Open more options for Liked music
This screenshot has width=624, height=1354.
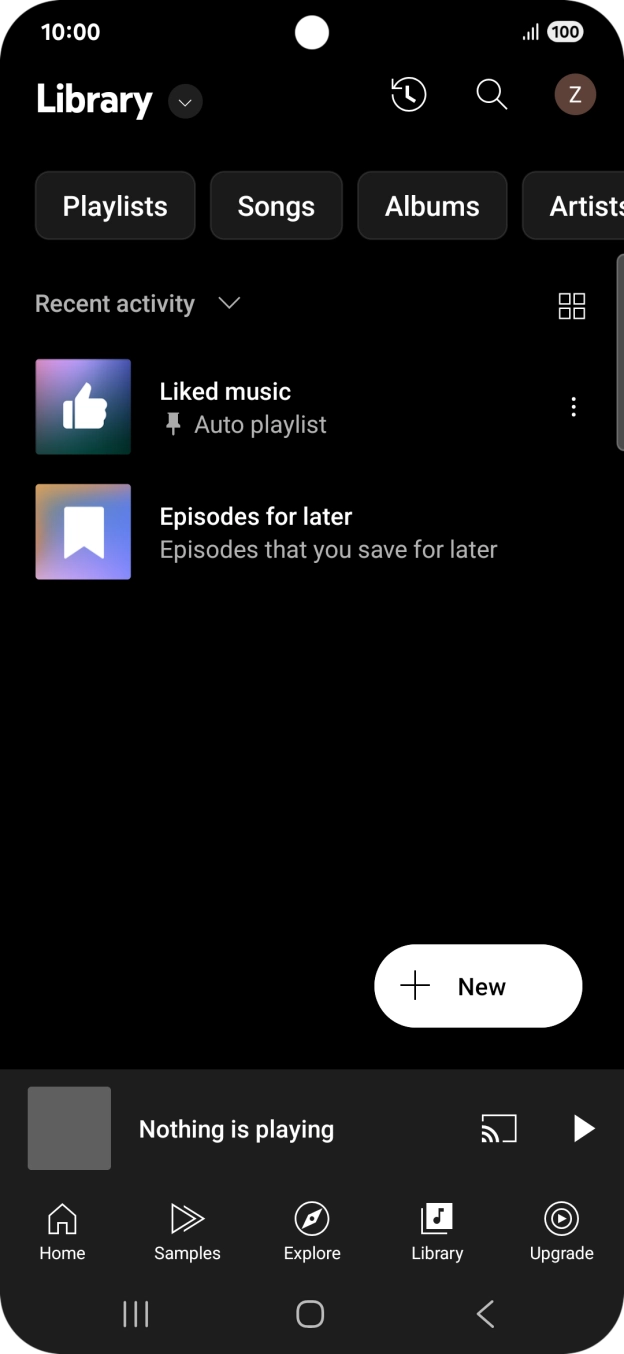pos(573,407)
